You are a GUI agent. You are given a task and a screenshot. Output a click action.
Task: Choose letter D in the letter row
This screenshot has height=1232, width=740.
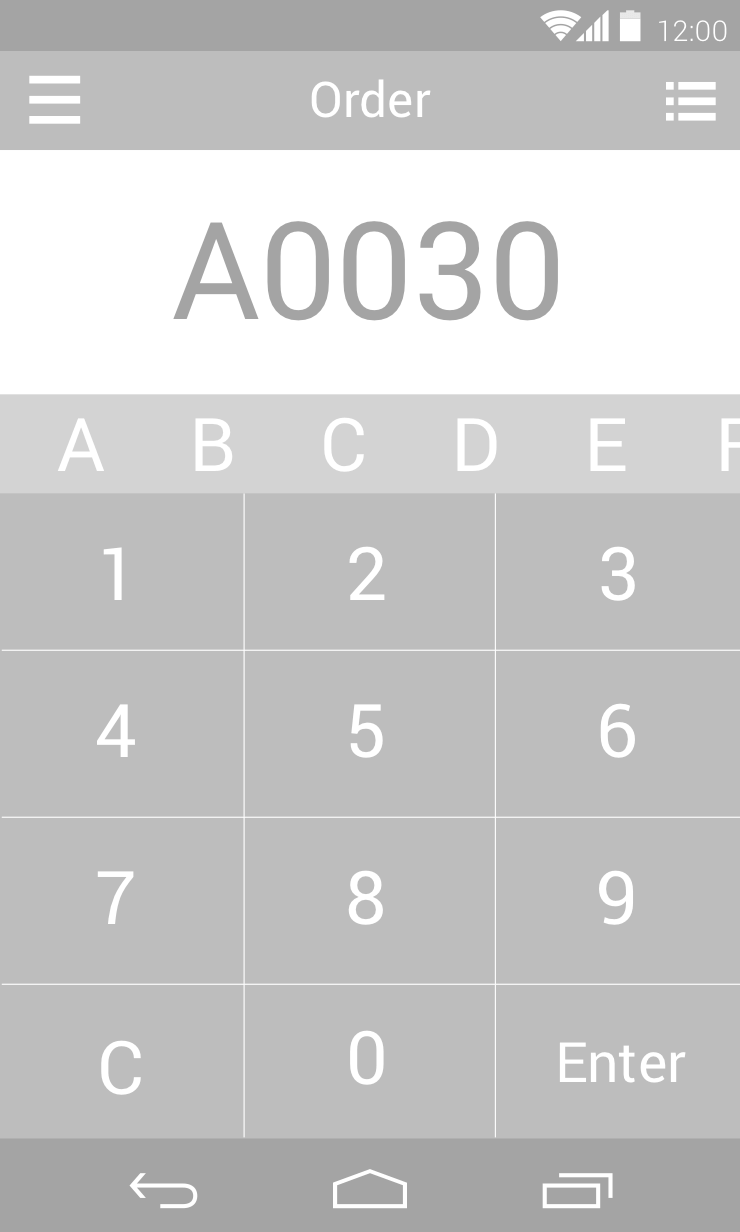pyautogui.click(x=475, y=445)
